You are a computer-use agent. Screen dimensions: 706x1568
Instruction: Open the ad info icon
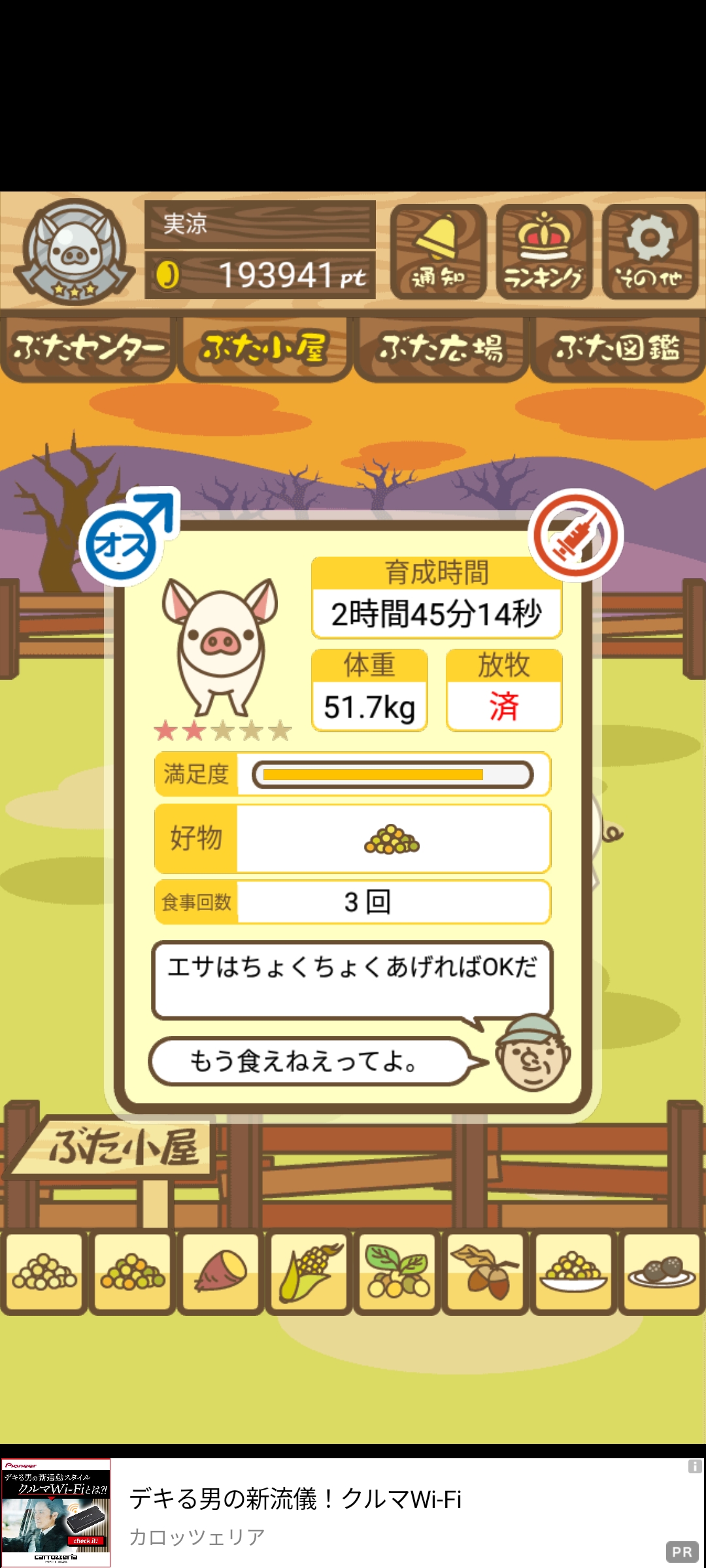[x=694, y=1467]
